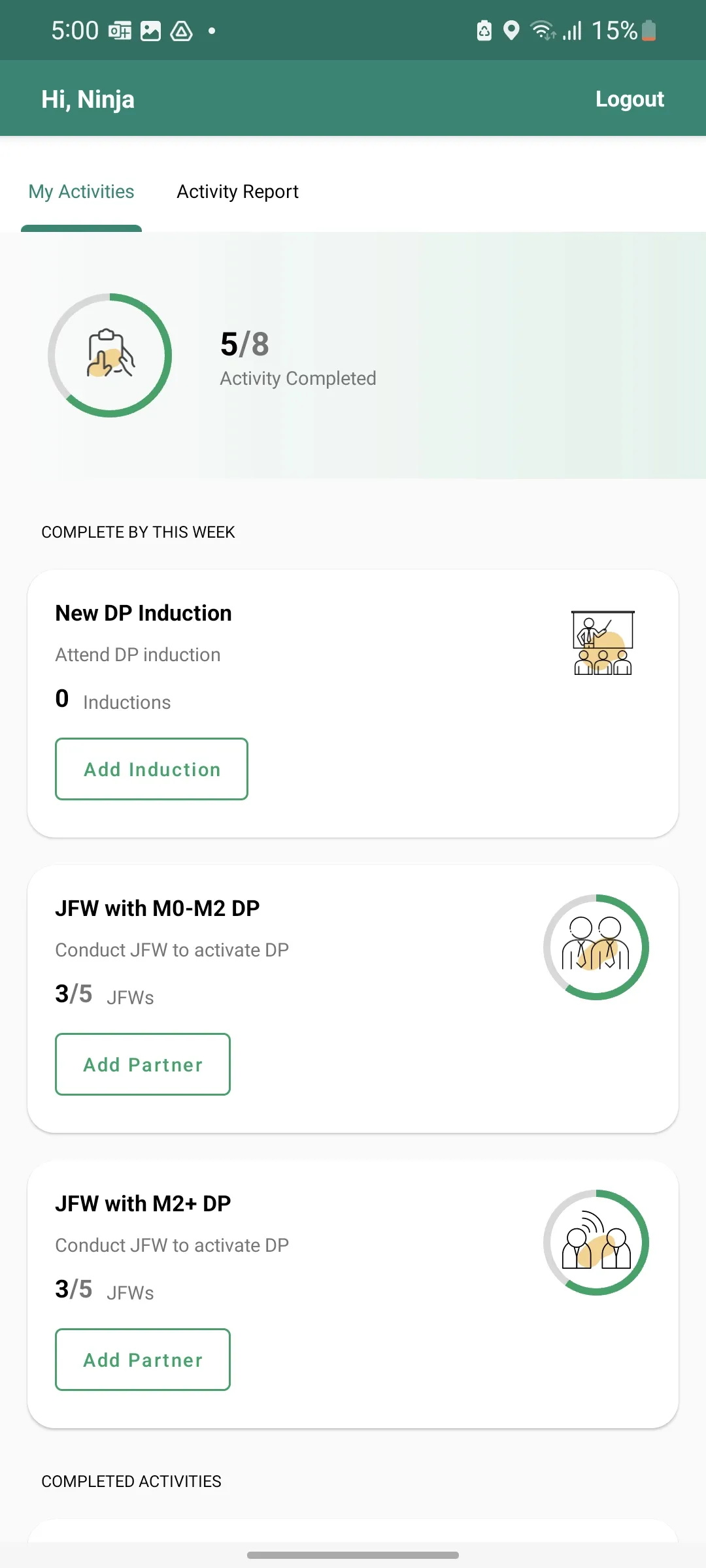The image size is (706, 1568).
Task: Add Partner for JFW with M2+ DP
Action: [143, 1360]
